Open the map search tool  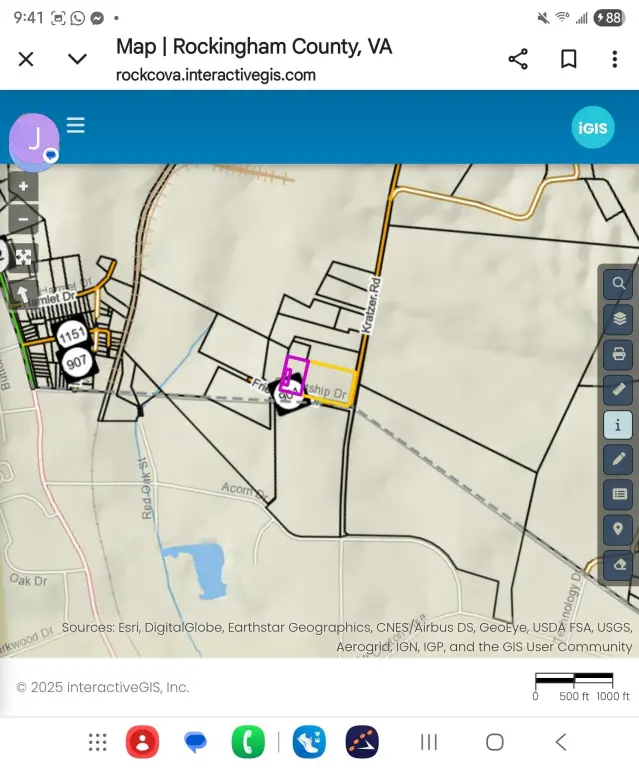click(618, 284)
